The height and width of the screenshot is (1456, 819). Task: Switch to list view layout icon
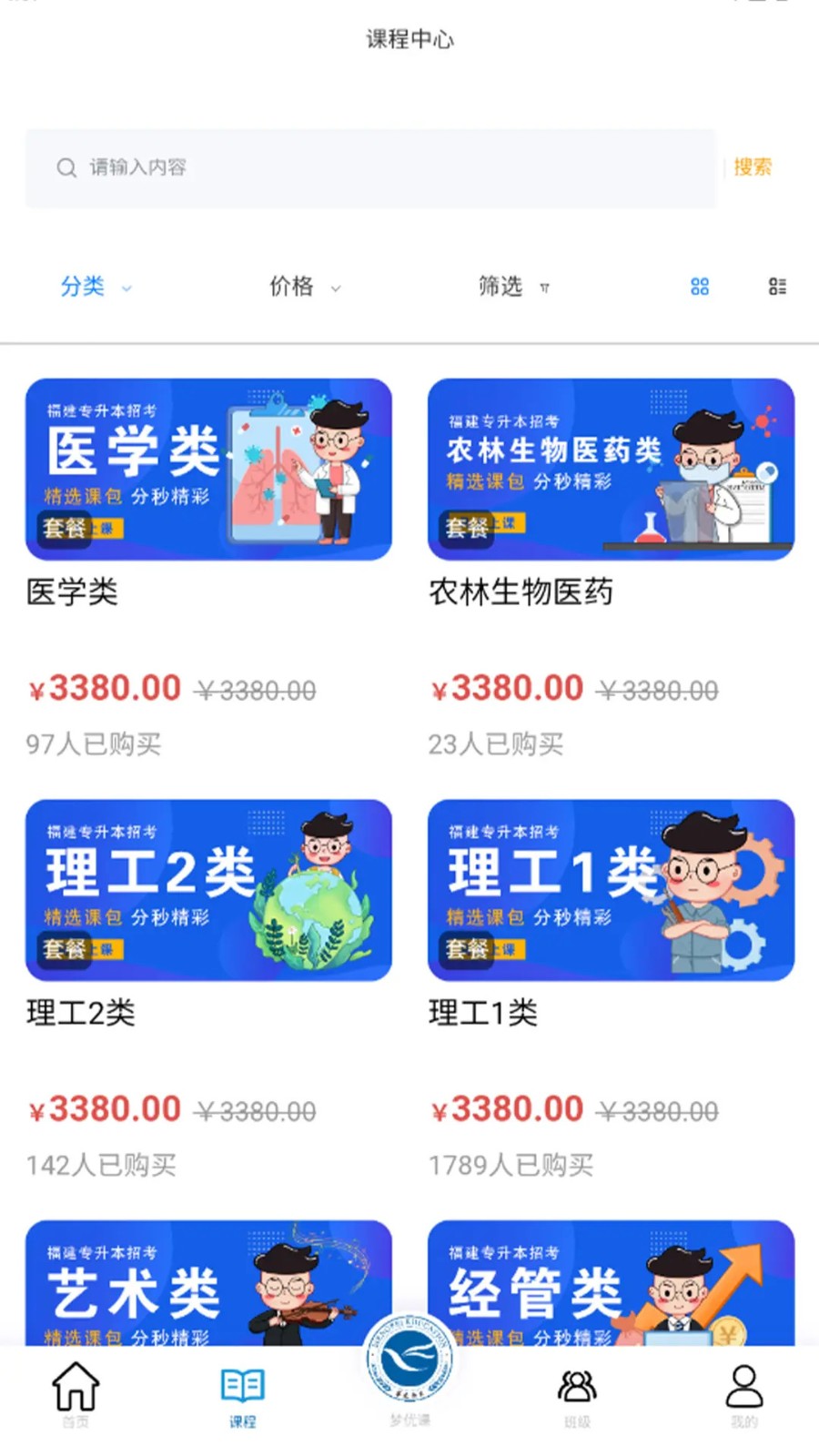point(778,287)
